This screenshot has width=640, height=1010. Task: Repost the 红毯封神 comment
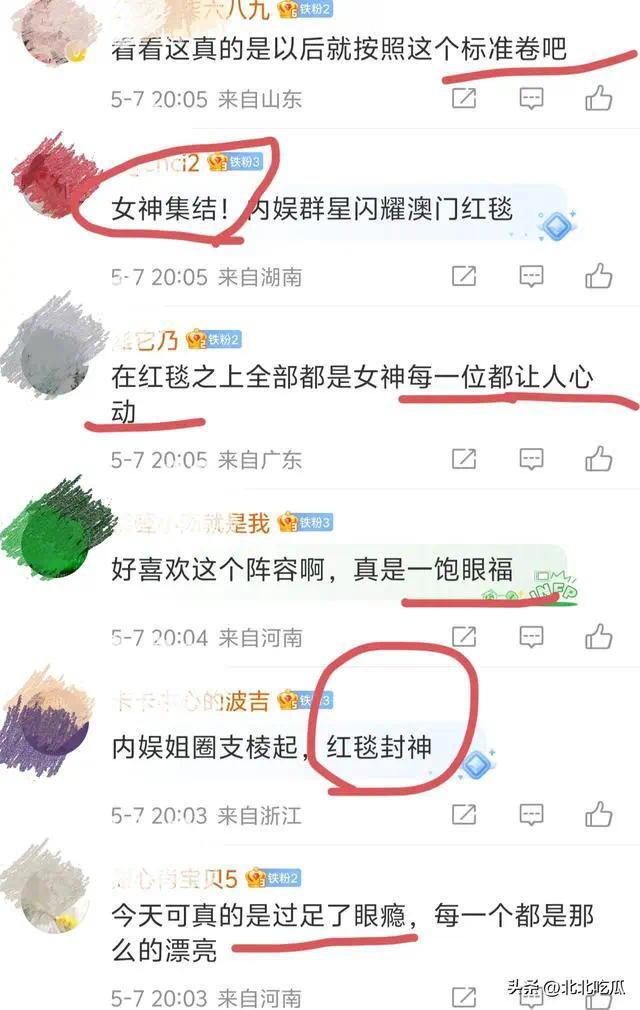point(463,814)
